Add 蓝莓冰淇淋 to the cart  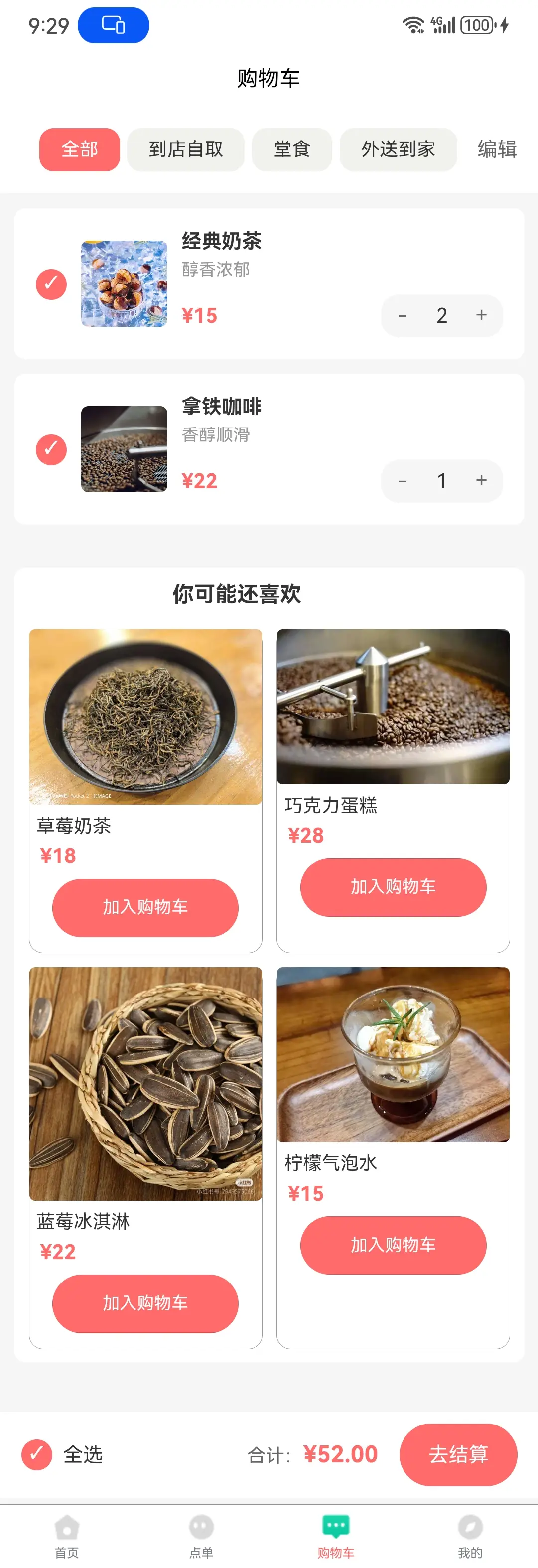click(145, 1303)
